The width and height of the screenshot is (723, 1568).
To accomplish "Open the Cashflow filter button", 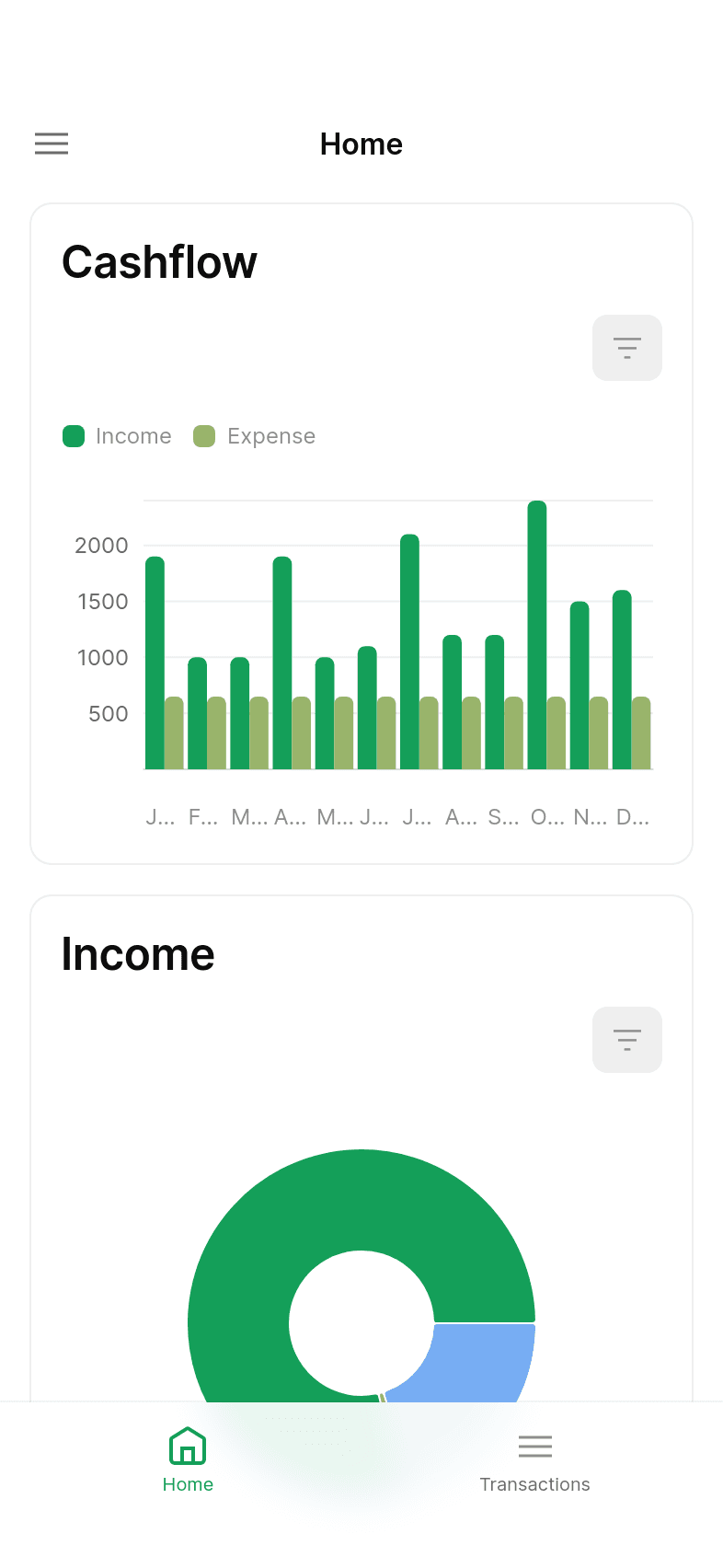I will click(627, 348).
